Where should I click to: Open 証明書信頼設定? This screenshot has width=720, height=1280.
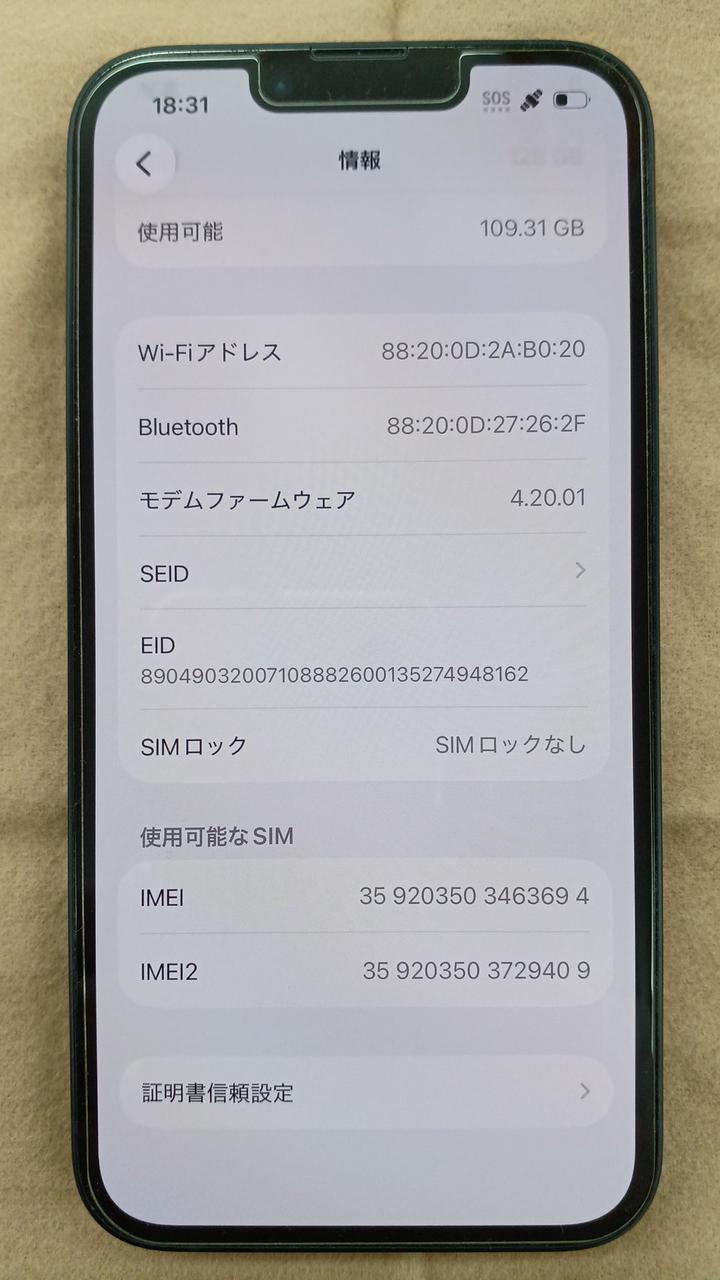point(362,1092)
